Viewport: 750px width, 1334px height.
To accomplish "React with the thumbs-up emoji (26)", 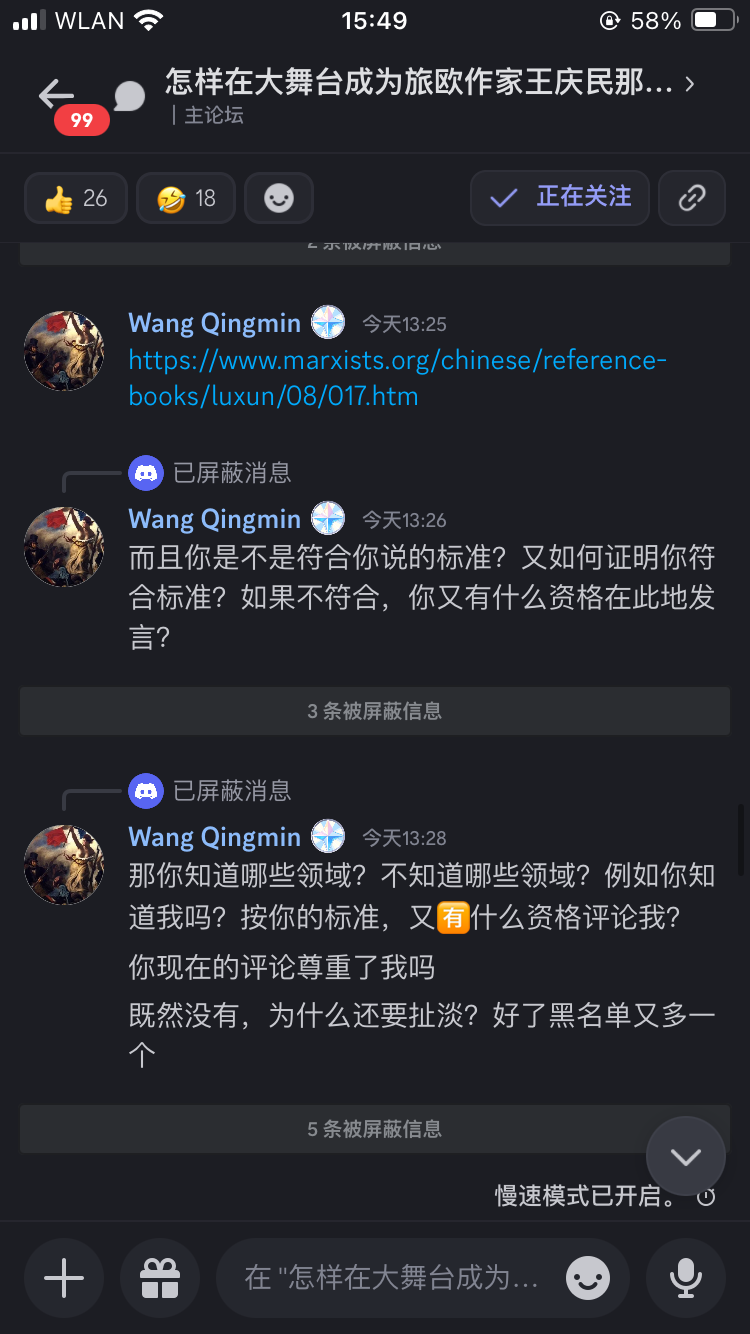I will 76,198.
